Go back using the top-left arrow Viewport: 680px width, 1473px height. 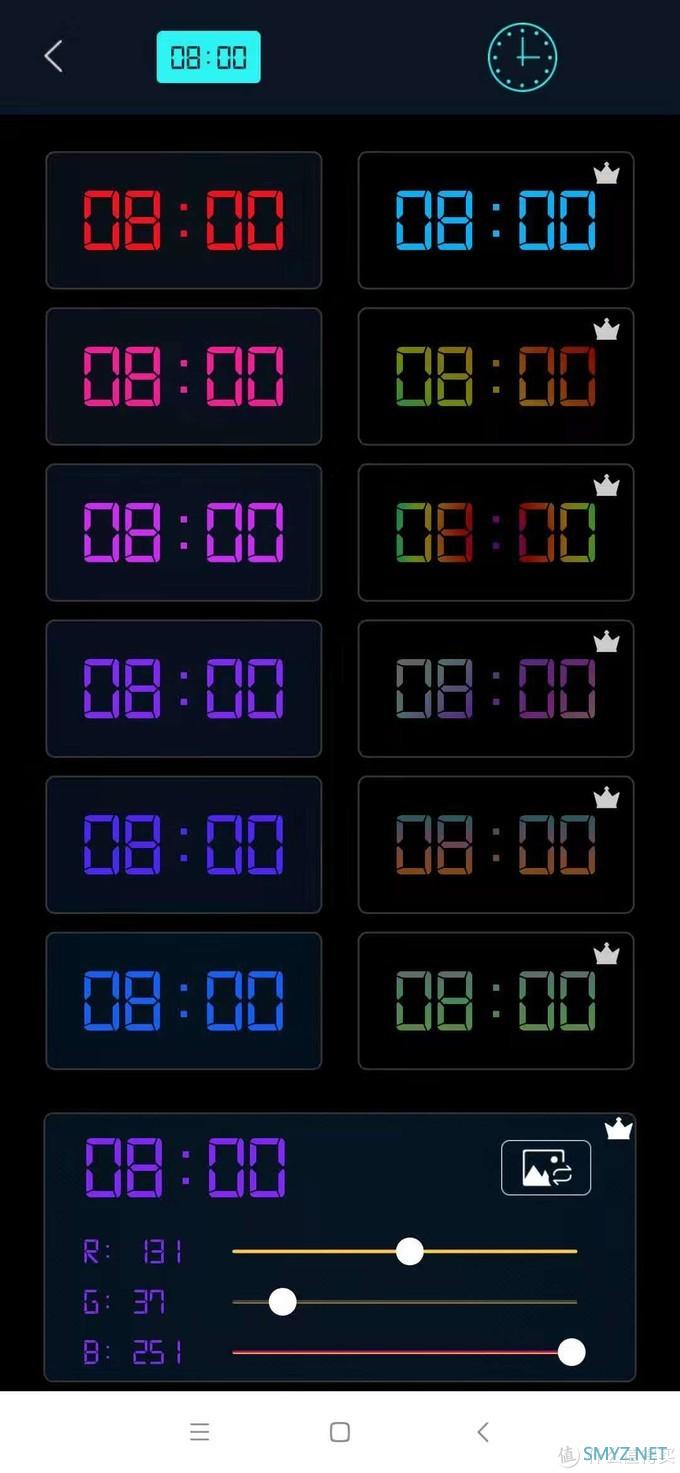[54, 56]
